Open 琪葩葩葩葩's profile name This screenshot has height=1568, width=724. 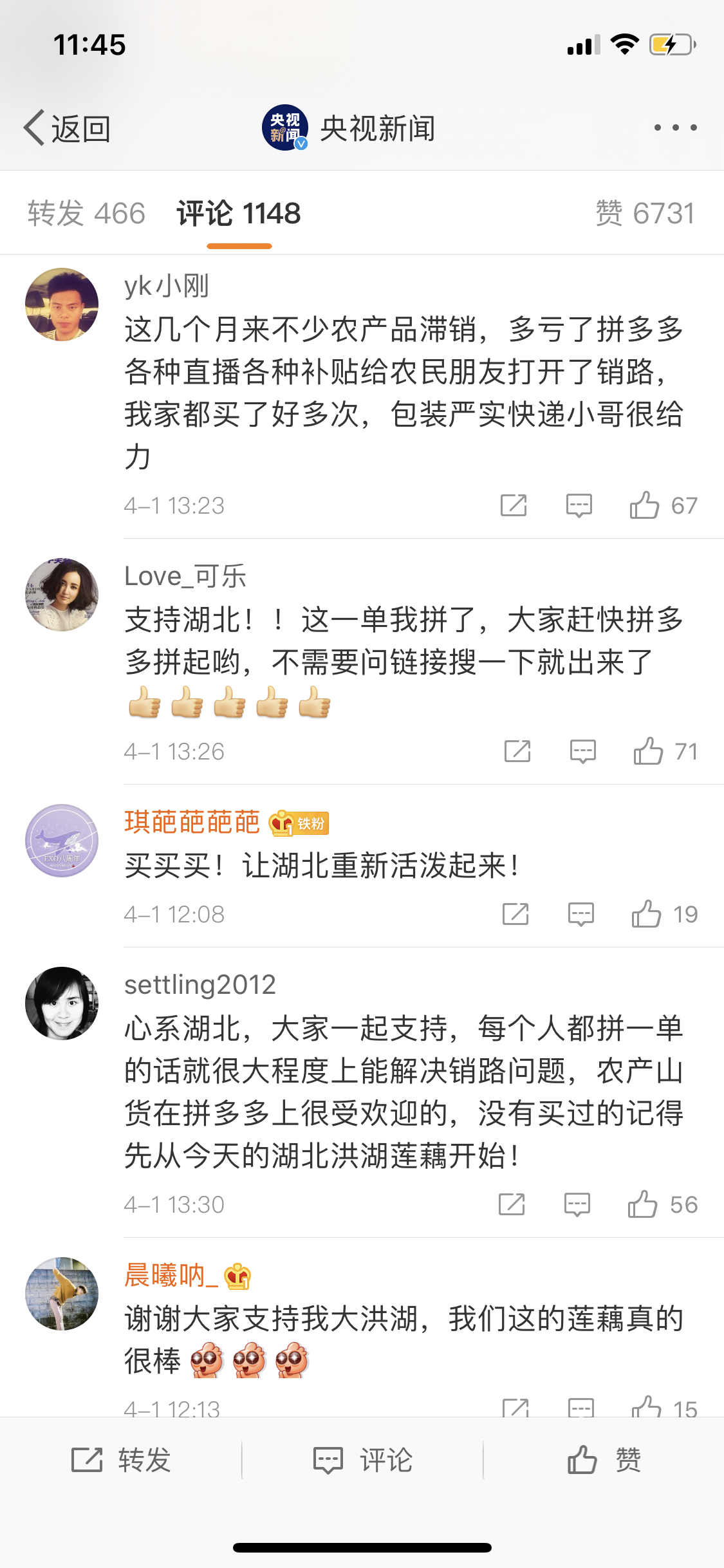coord(192,822)
